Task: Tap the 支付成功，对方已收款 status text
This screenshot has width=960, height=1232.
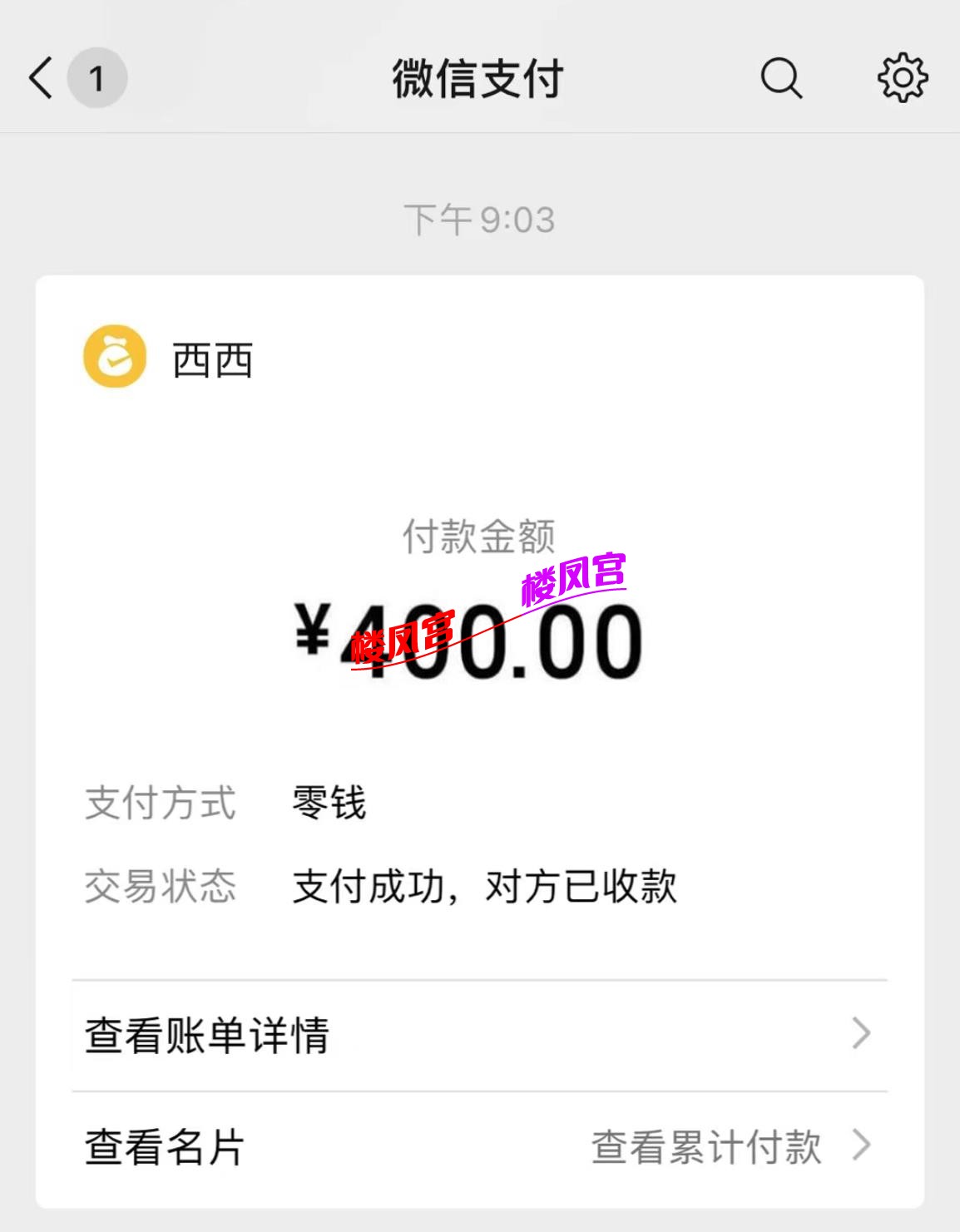Action: [x=485, y=888]
